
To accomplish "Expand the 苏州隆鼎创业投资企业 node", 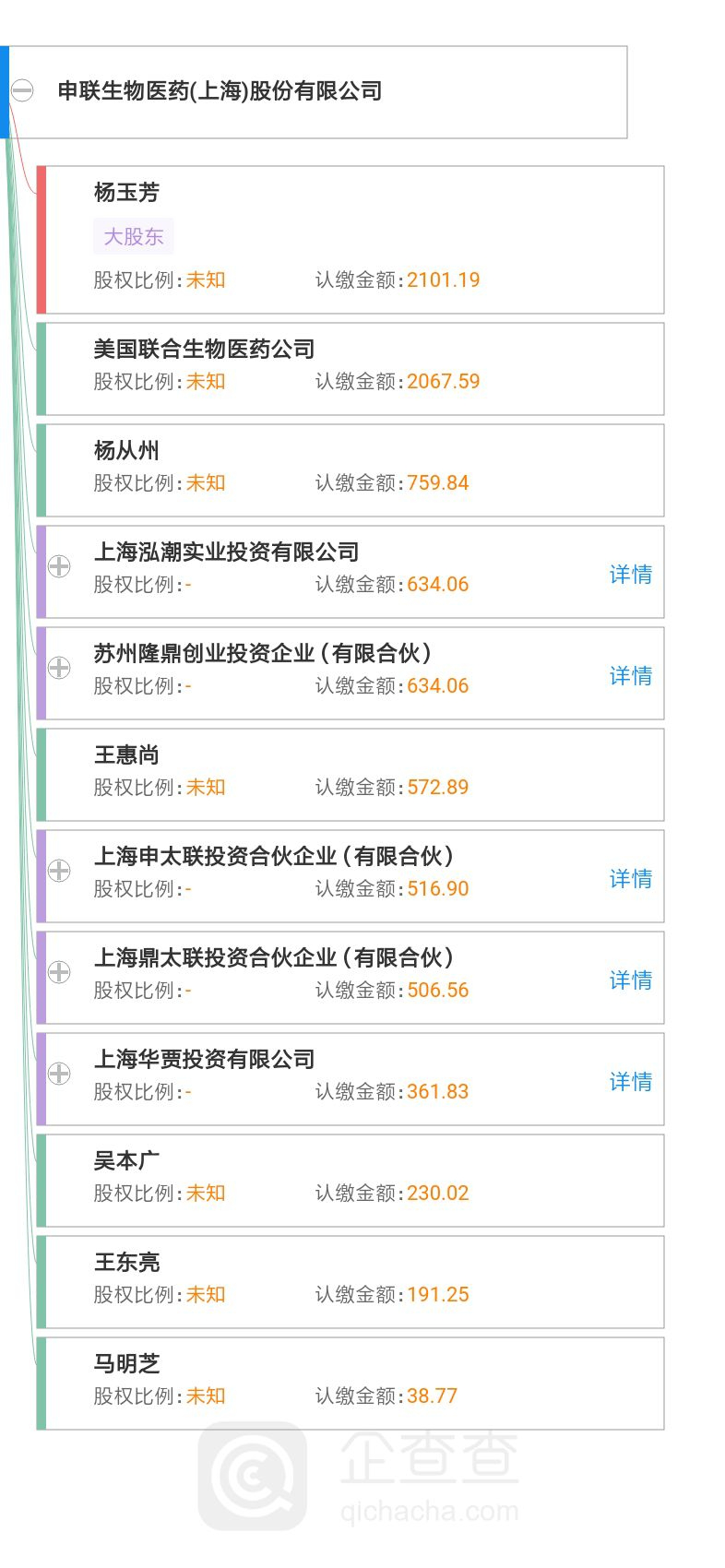I will point(59,669).
